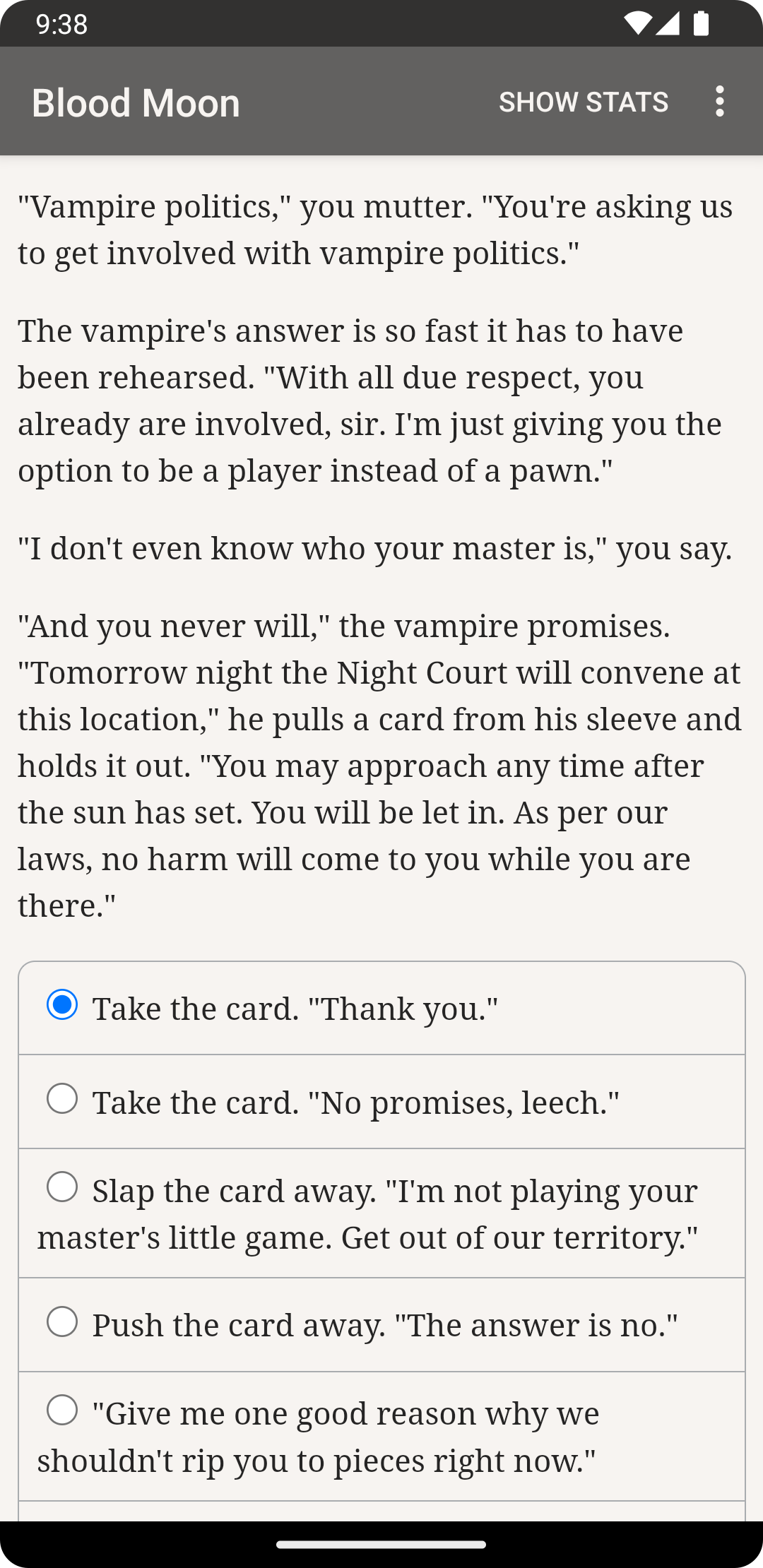Open the Show Stats screen
763x1568 pixels.
583,102
